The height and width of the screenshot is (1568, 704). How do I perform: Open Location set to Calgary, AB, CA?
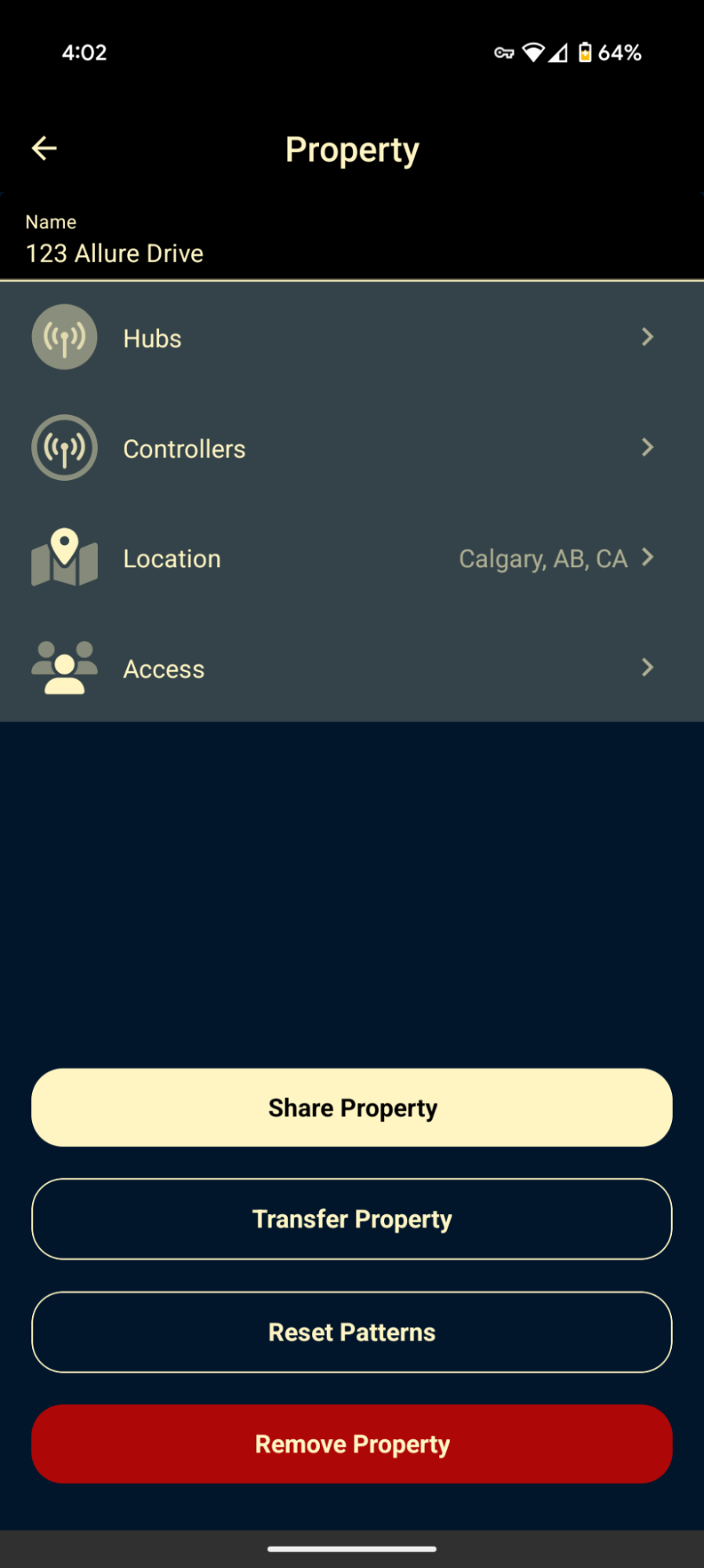pyautogui.click(x=351, y=558)
